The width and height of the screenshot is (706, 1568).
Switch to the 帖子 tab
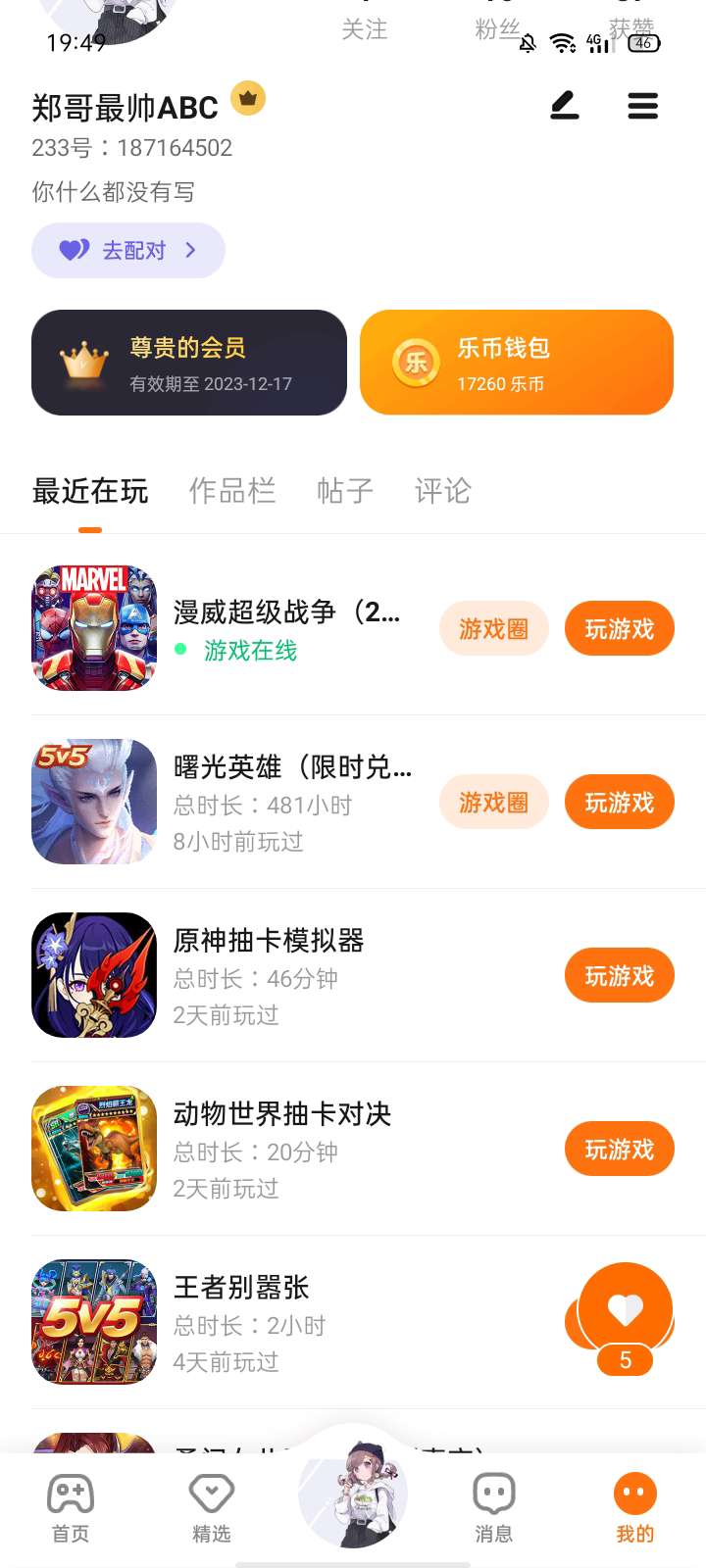click(x=345, y=490)
